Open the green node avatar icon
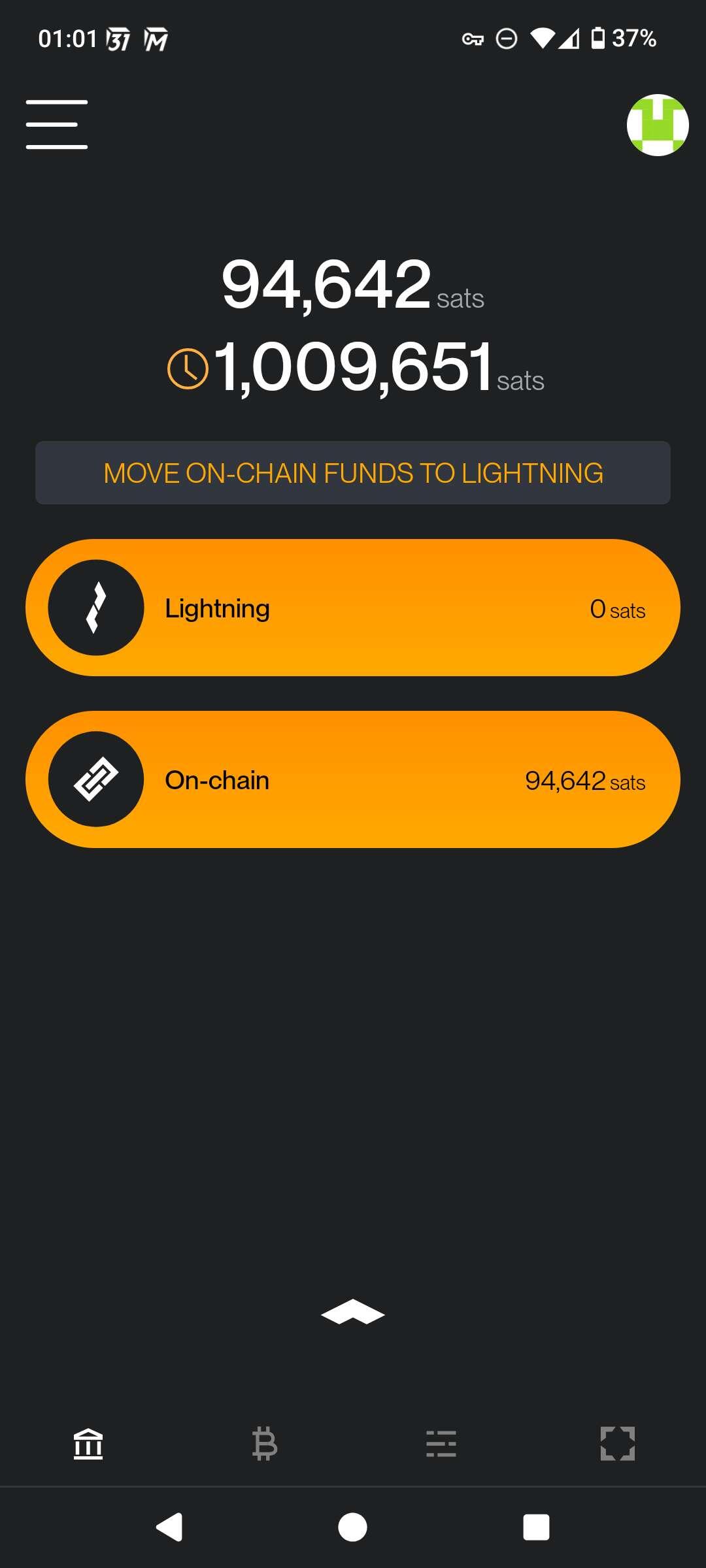Viewport: 706px width, 1568px height. [658, 125]
